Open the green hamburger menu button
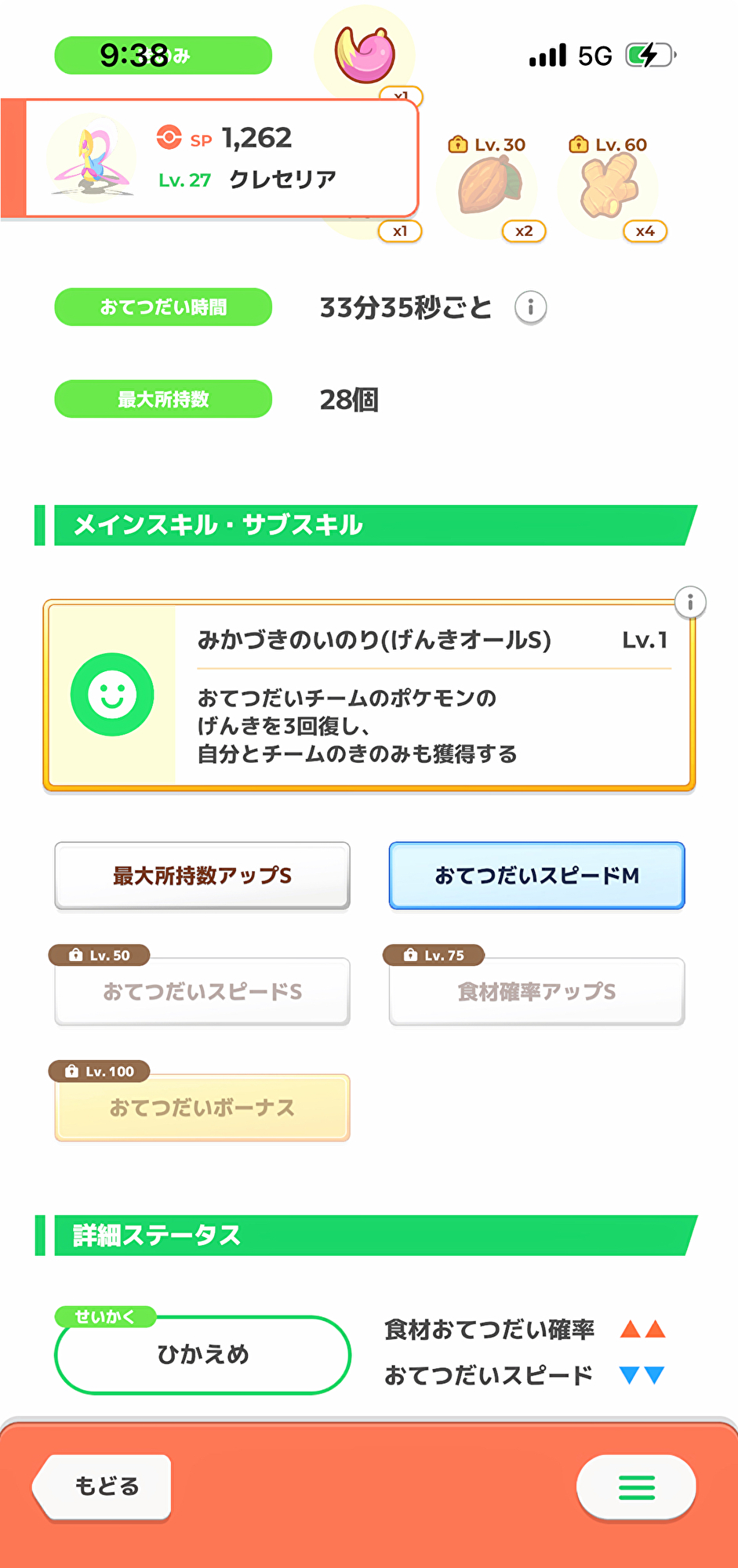 point(636,1486)
